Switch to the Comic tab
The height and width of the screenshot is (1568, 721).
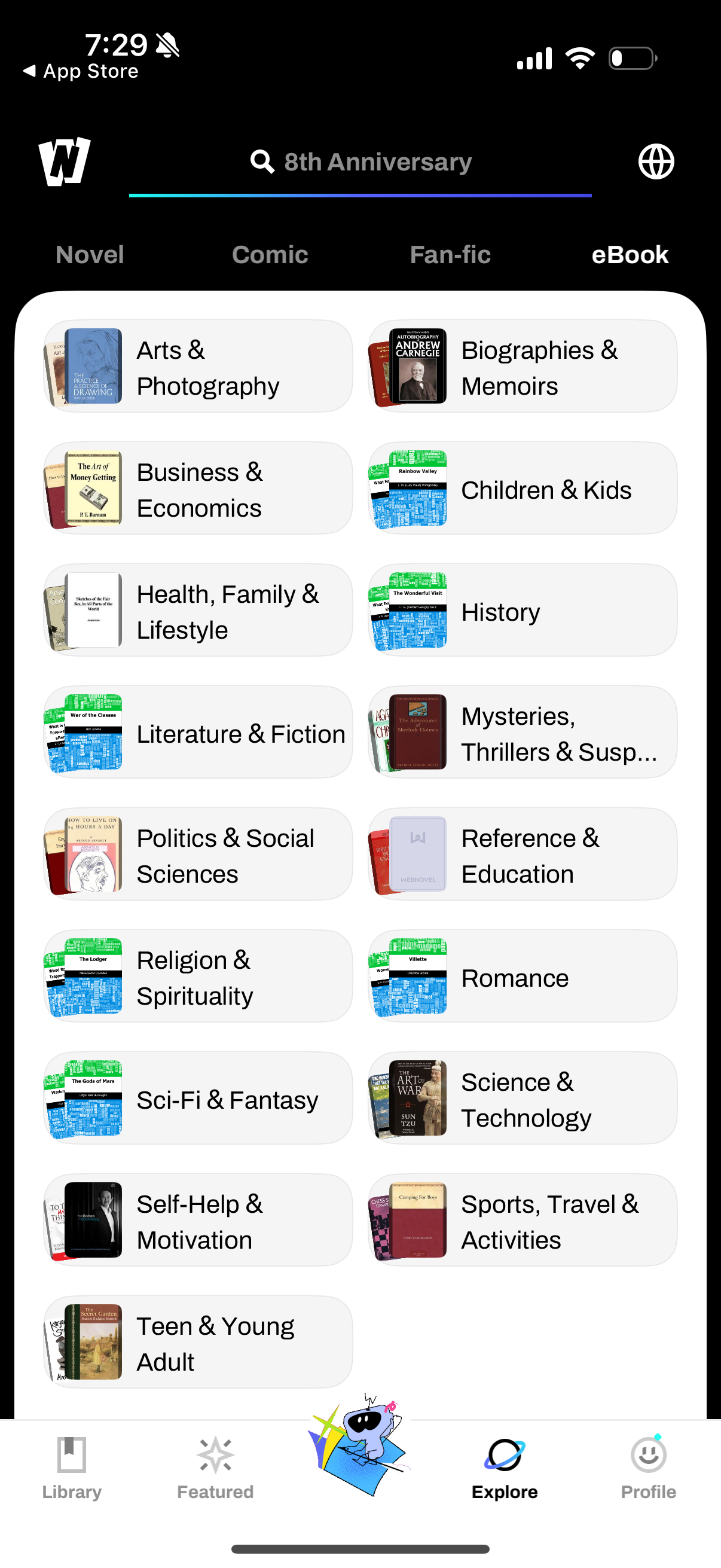click(x=270, y=254)
